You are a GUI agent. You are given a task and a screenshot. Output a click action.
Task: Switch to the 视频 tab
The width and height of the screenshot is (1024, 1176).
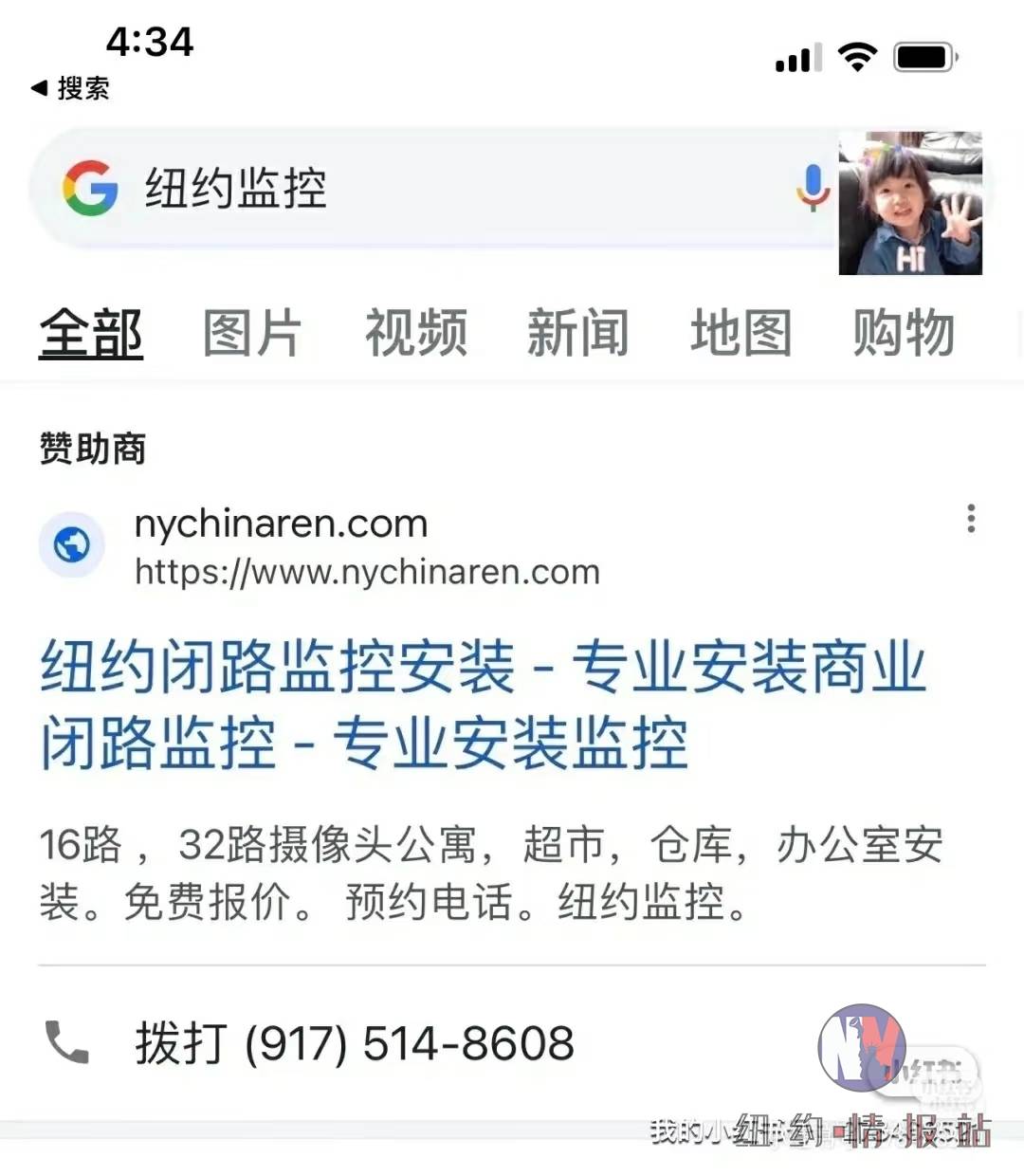[415, 333]
